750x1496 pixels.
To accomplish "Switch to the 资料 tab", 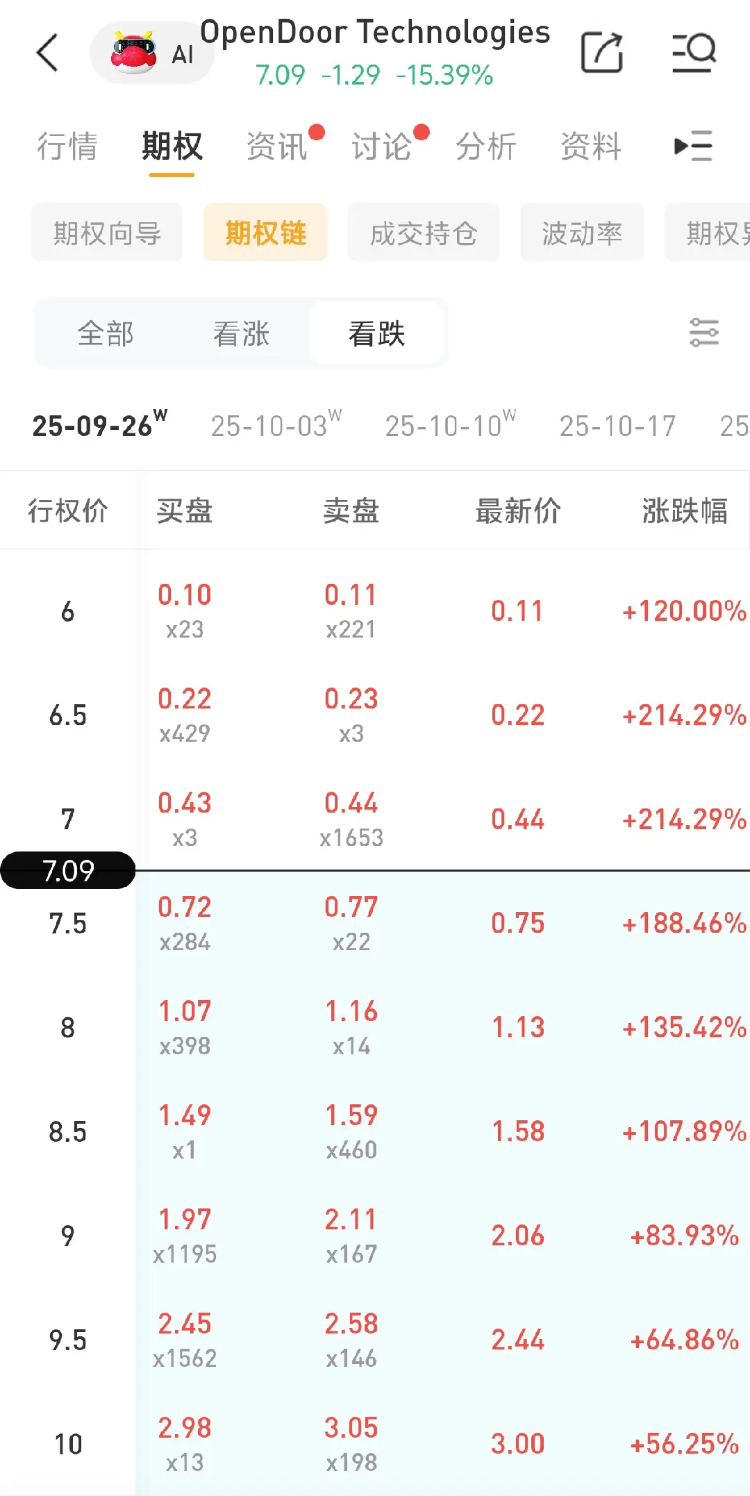I will (591, 147).
